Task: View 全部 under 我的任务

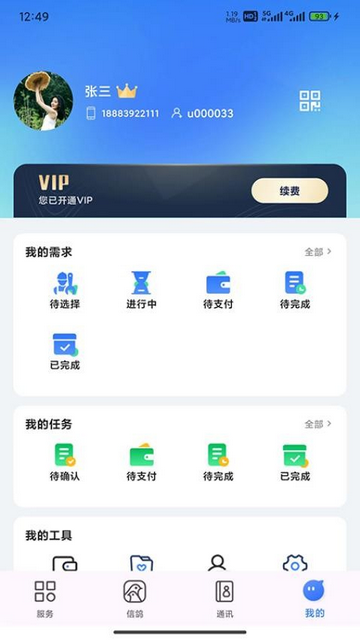Action: pos(318,424)
